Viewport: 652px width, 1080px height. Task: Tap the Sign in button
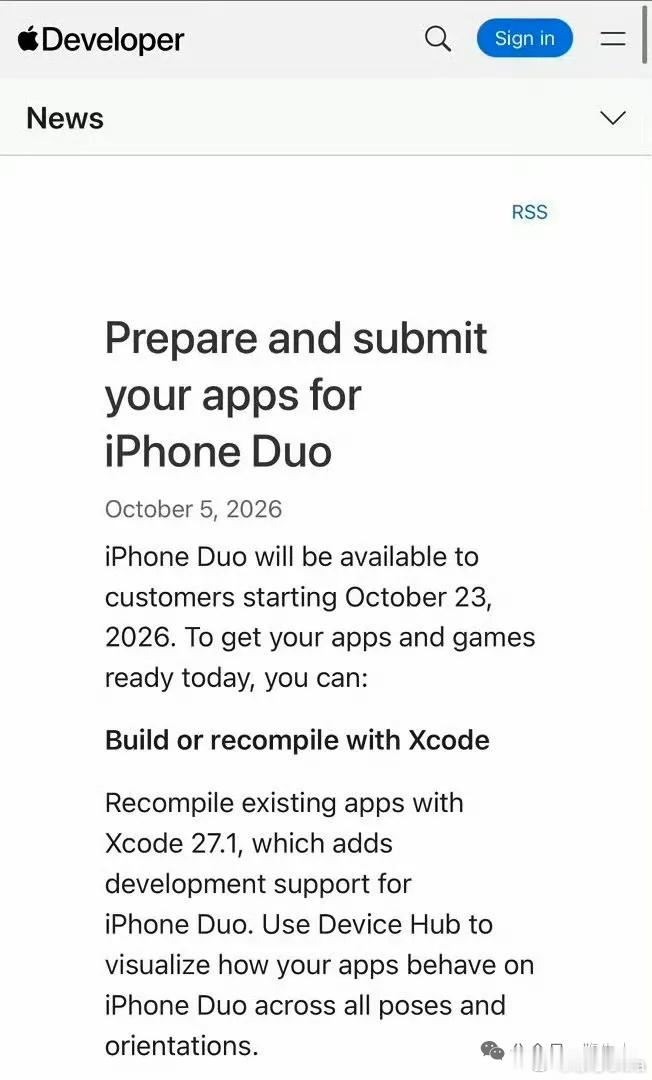pos(525,39)
